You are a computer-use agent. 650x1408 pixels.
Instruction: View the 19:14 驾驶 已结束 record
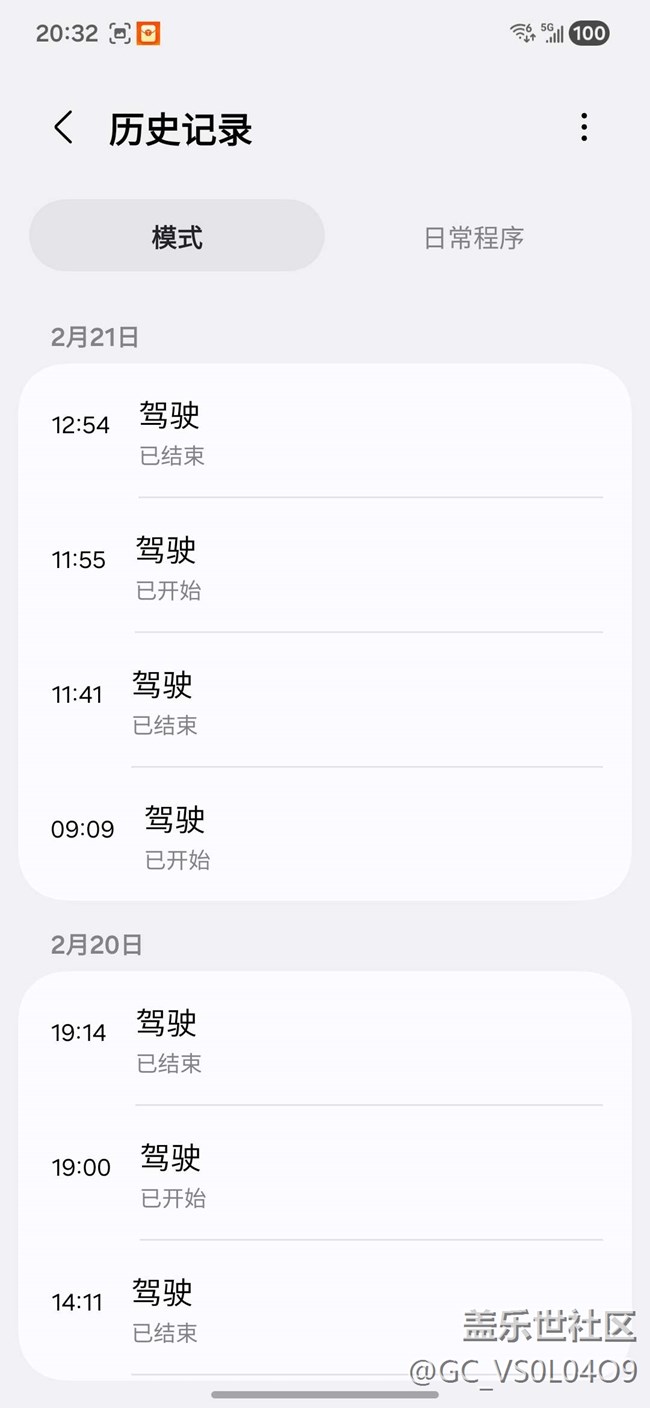pos(324,1040)
